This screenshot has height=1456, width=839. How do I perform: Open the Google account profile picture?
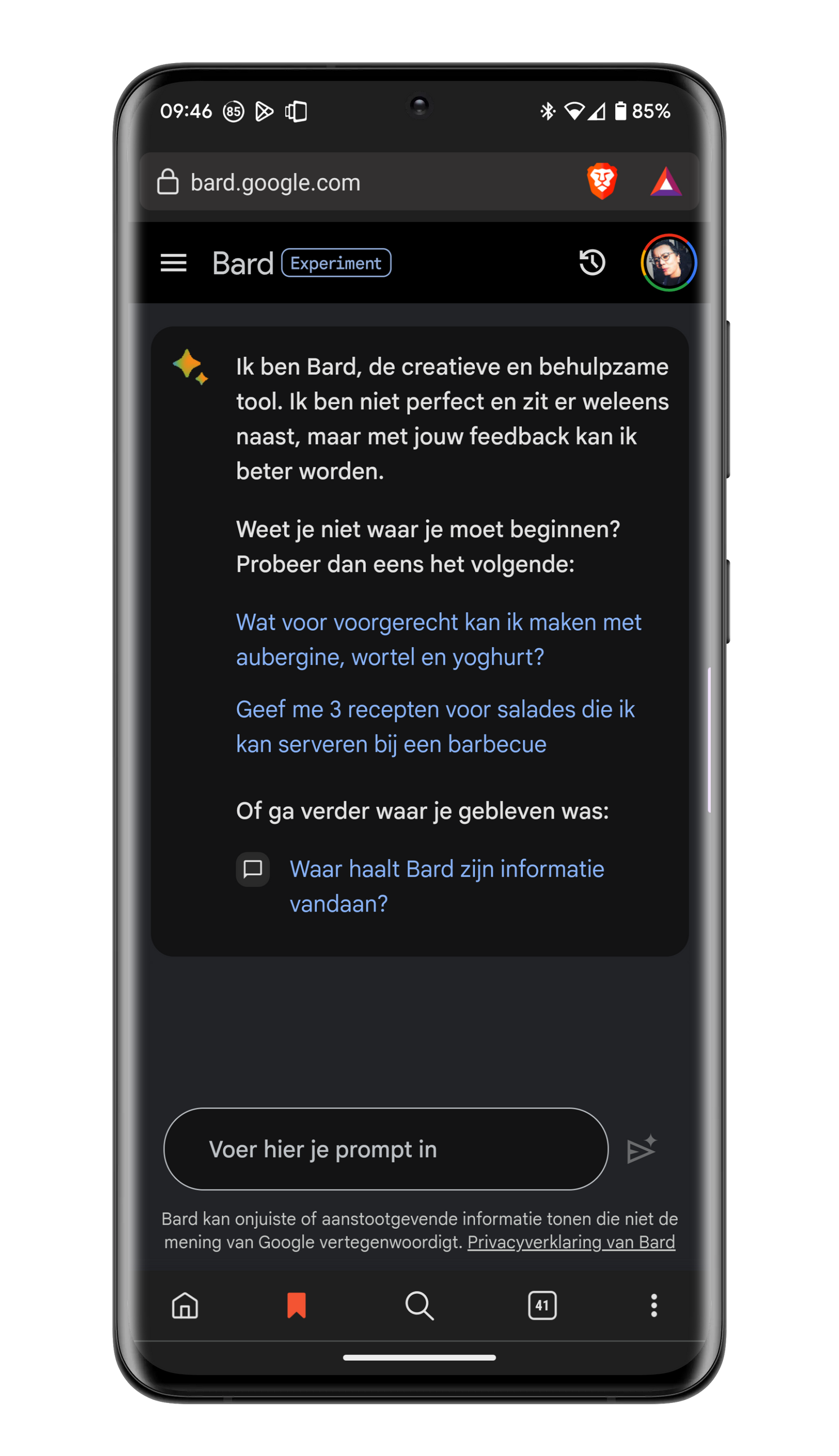pyautogui.click(x=668, y=263)
